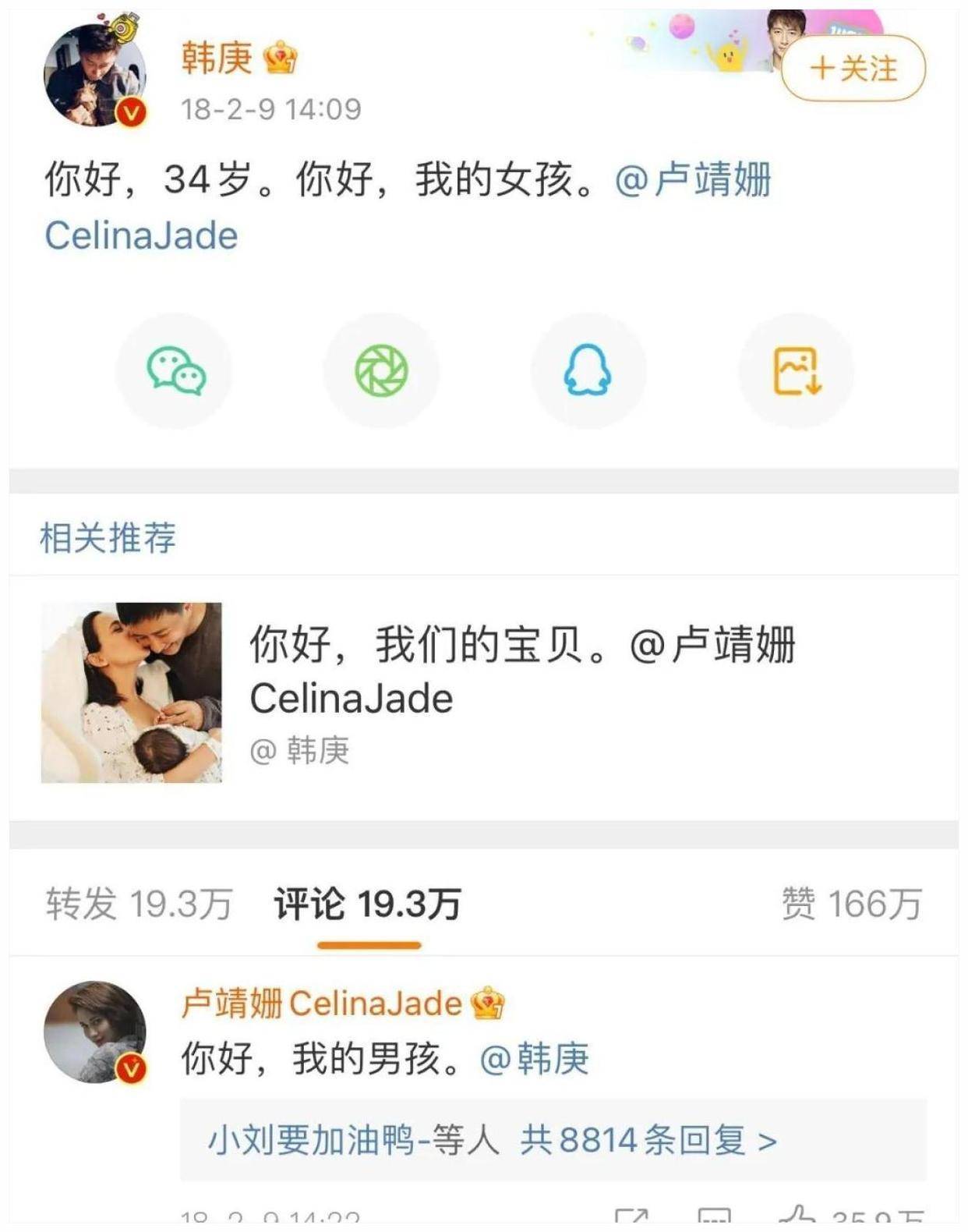The height and width of the screenshot is (1232, 968).
Task: Share the post to WeChat Moments
Action: (381, 370)
